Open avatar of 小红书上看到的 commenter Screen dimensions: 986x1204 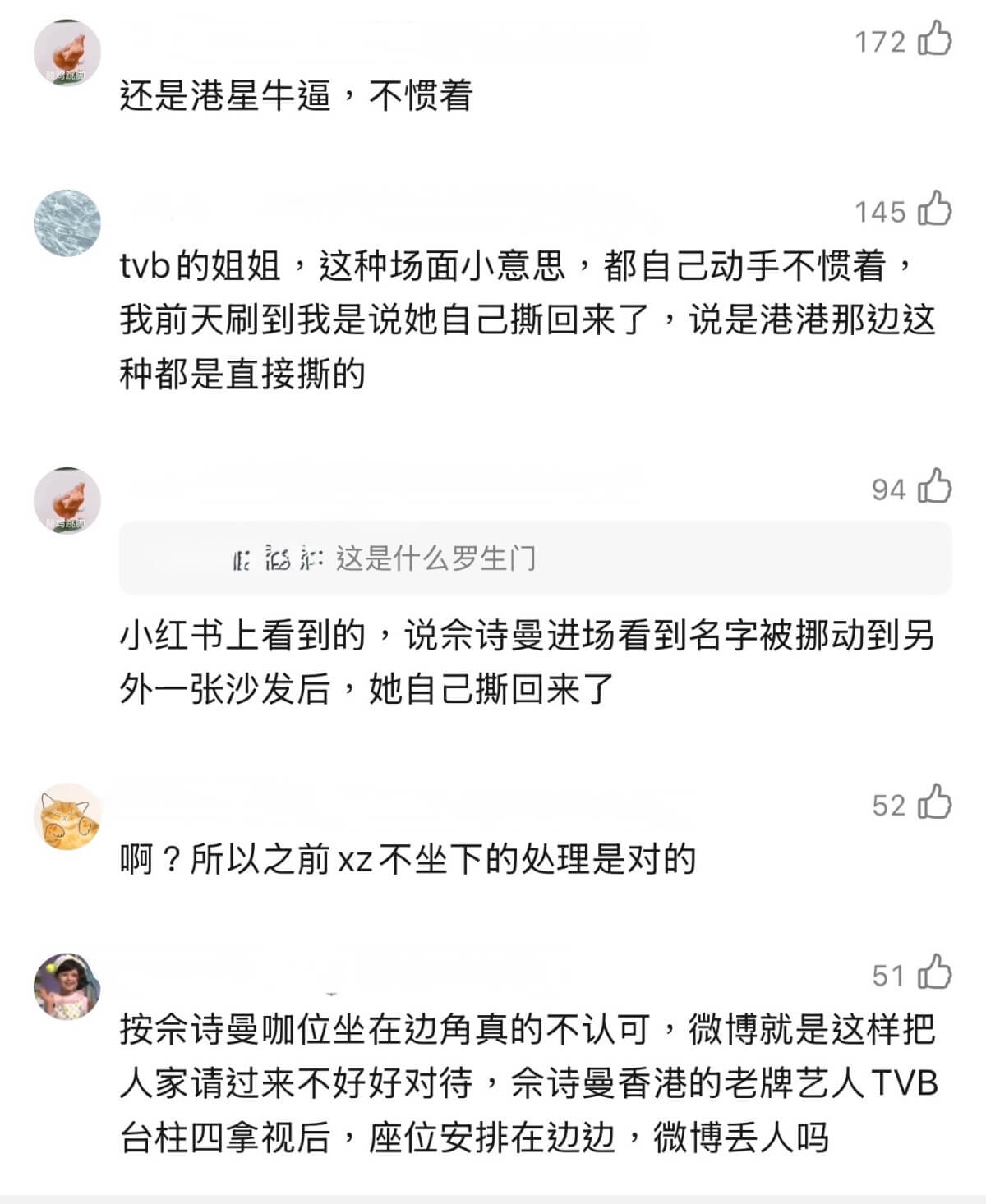67,500
